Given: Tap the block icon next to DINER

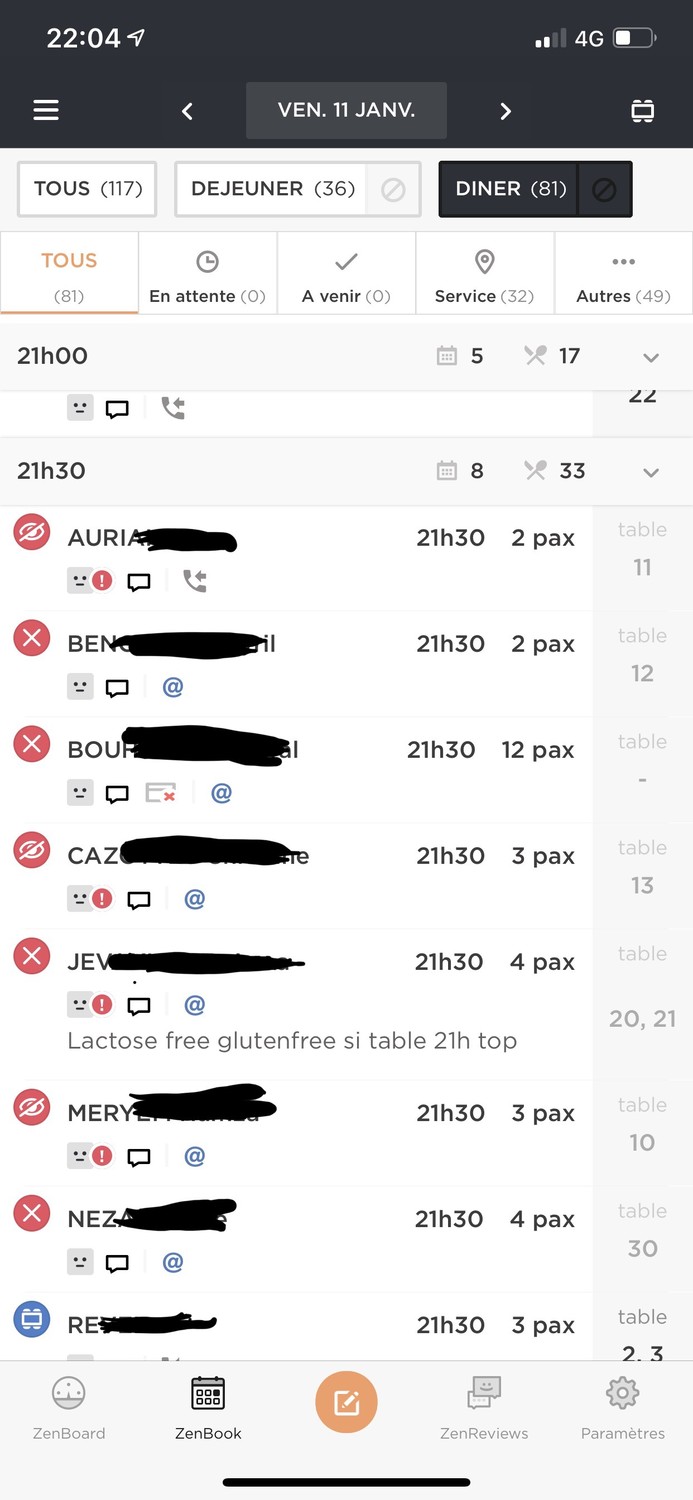Looking at the screenshot, I should (604, 189).
